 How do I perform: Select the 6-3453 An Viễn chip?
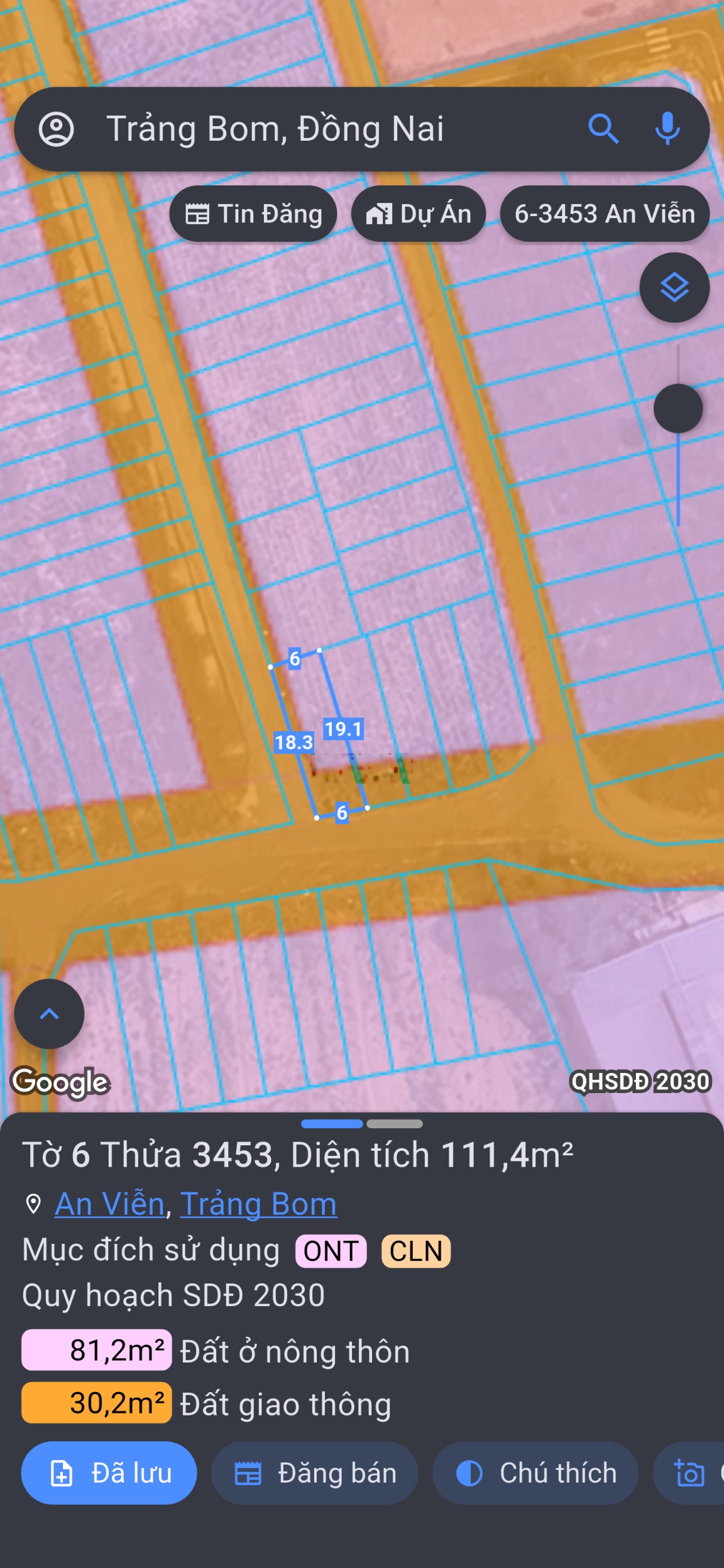[605, 214]
